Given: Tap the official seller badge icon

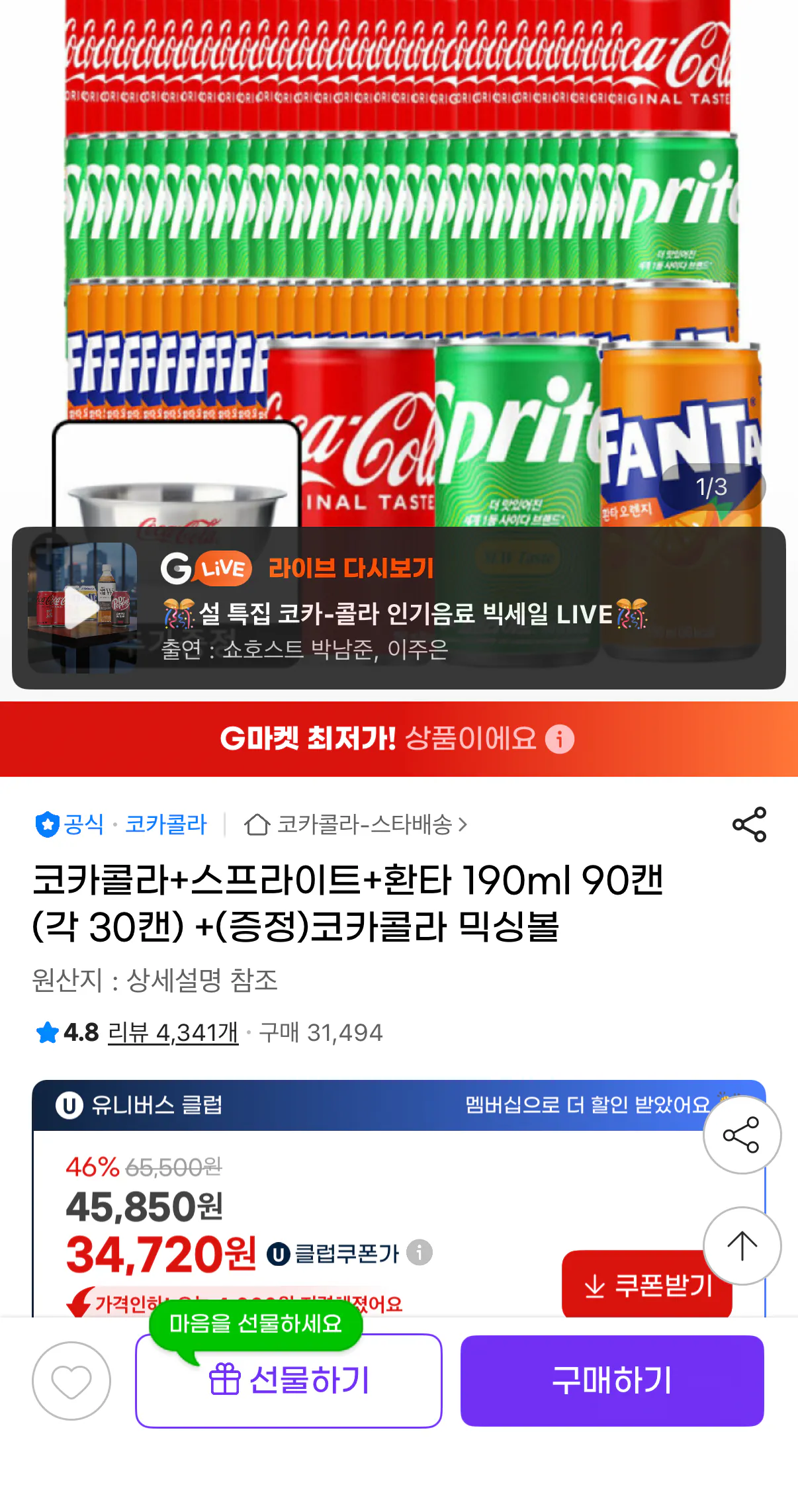Looking at the screenshot, I should coord(46,824).
